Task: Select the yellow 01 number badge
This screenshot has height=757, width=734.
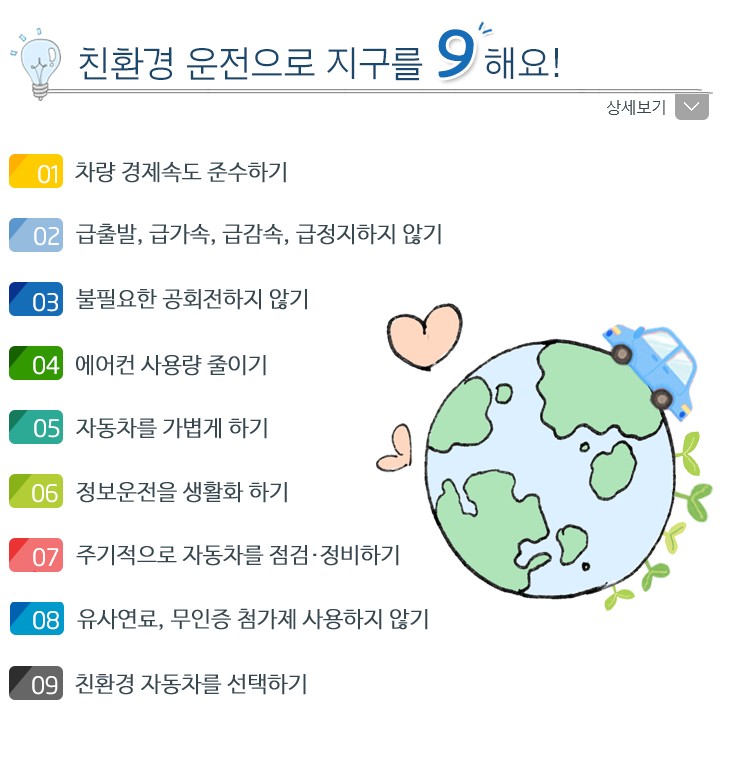Action: pyautogui.click(x=36, y=171)
